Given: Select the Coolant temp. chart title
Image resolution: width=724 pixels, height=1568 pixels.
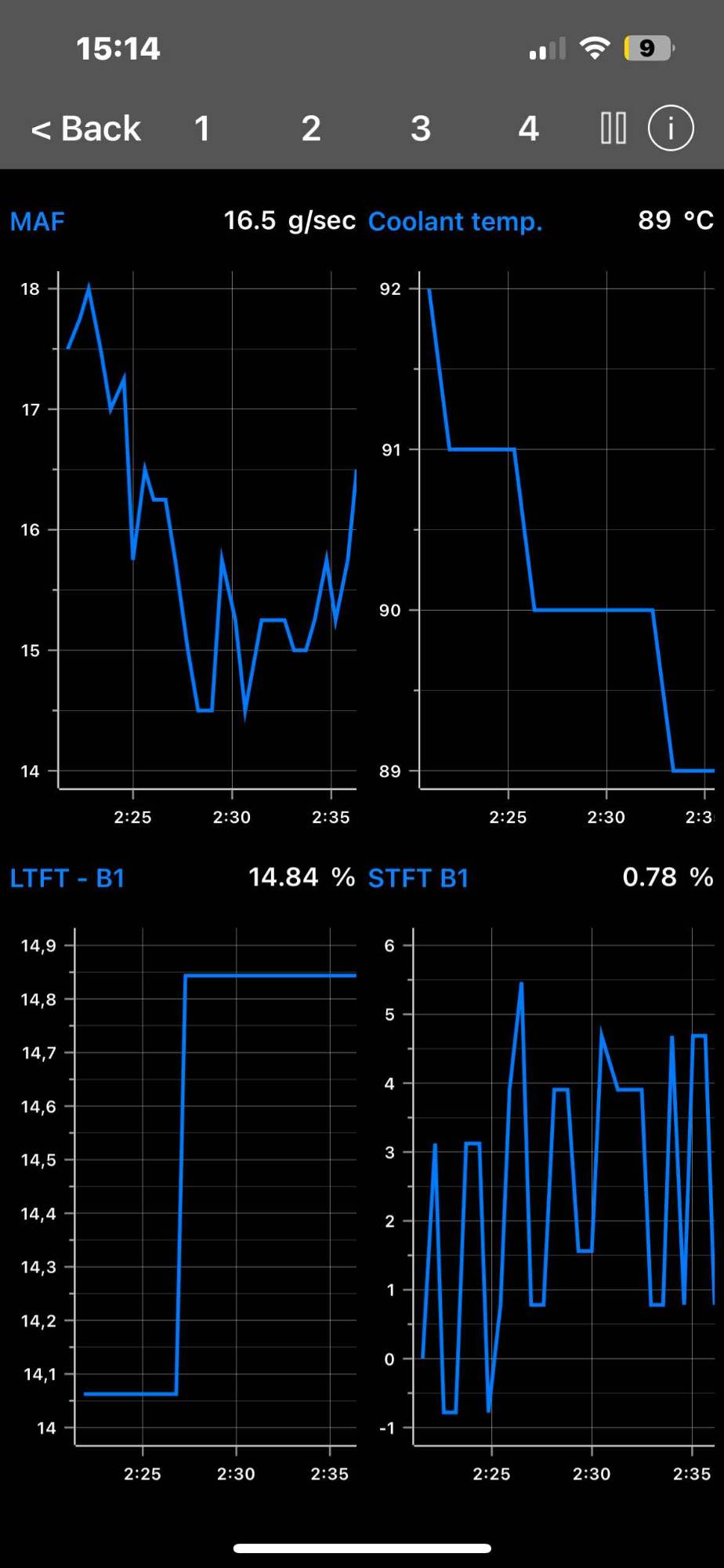Looking at the screenshot, I should pos(454,221).
